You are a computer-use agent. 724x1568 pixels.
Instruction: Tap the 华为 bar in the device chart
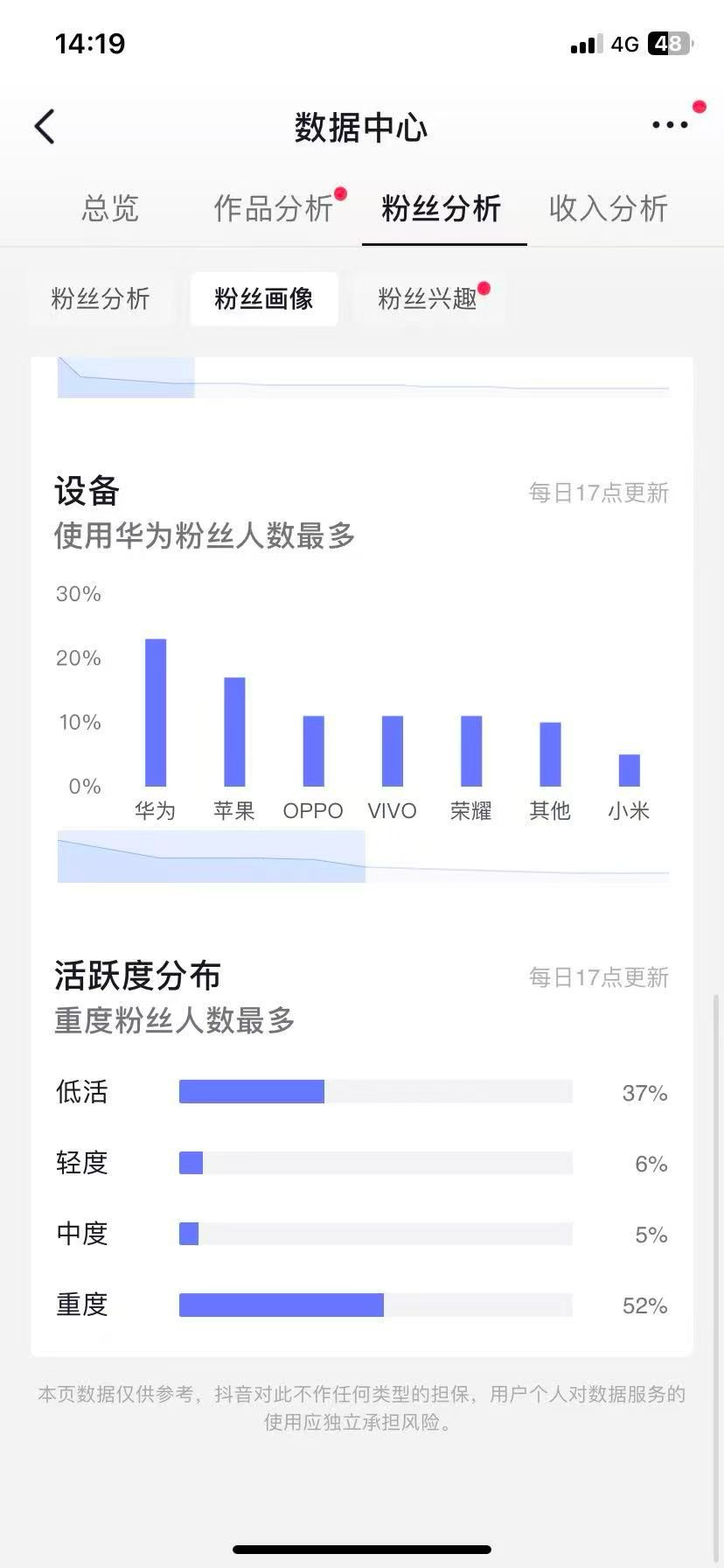156,712
